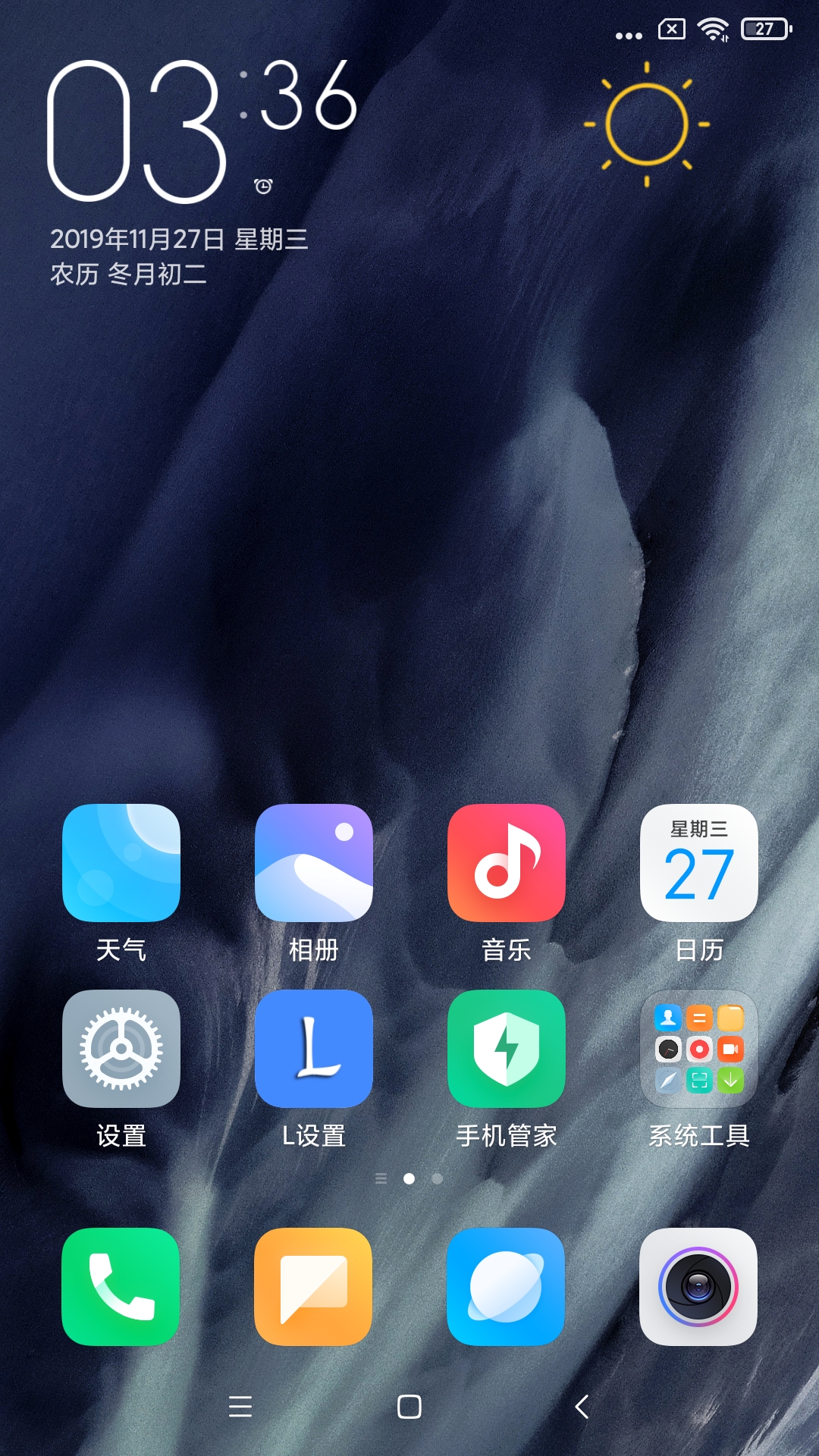Open the sun weather widget
The image size is (819, 1456).
647,124
